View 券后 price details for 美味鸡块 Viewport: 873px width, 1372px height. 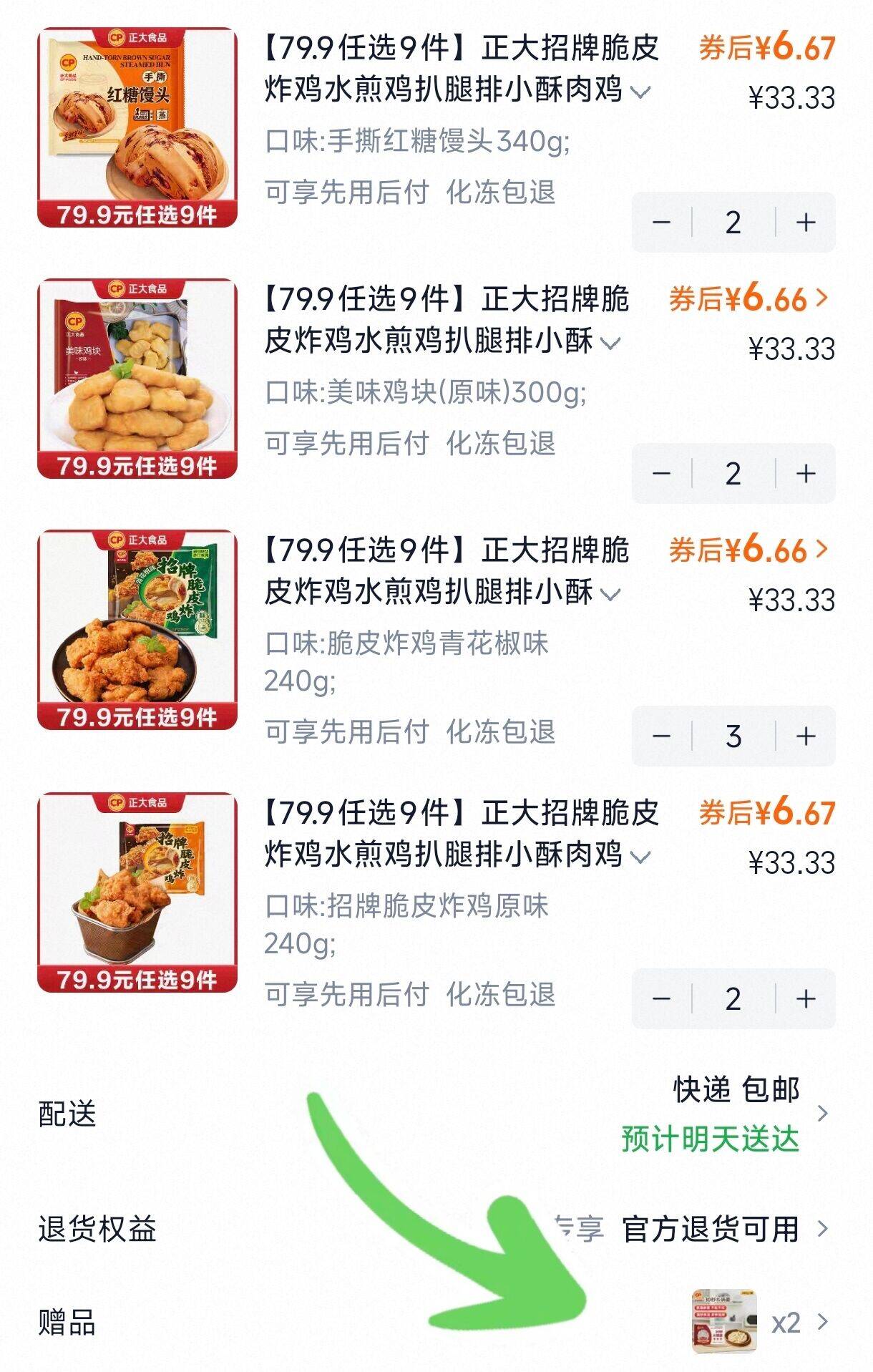click(x=748, y=299)
